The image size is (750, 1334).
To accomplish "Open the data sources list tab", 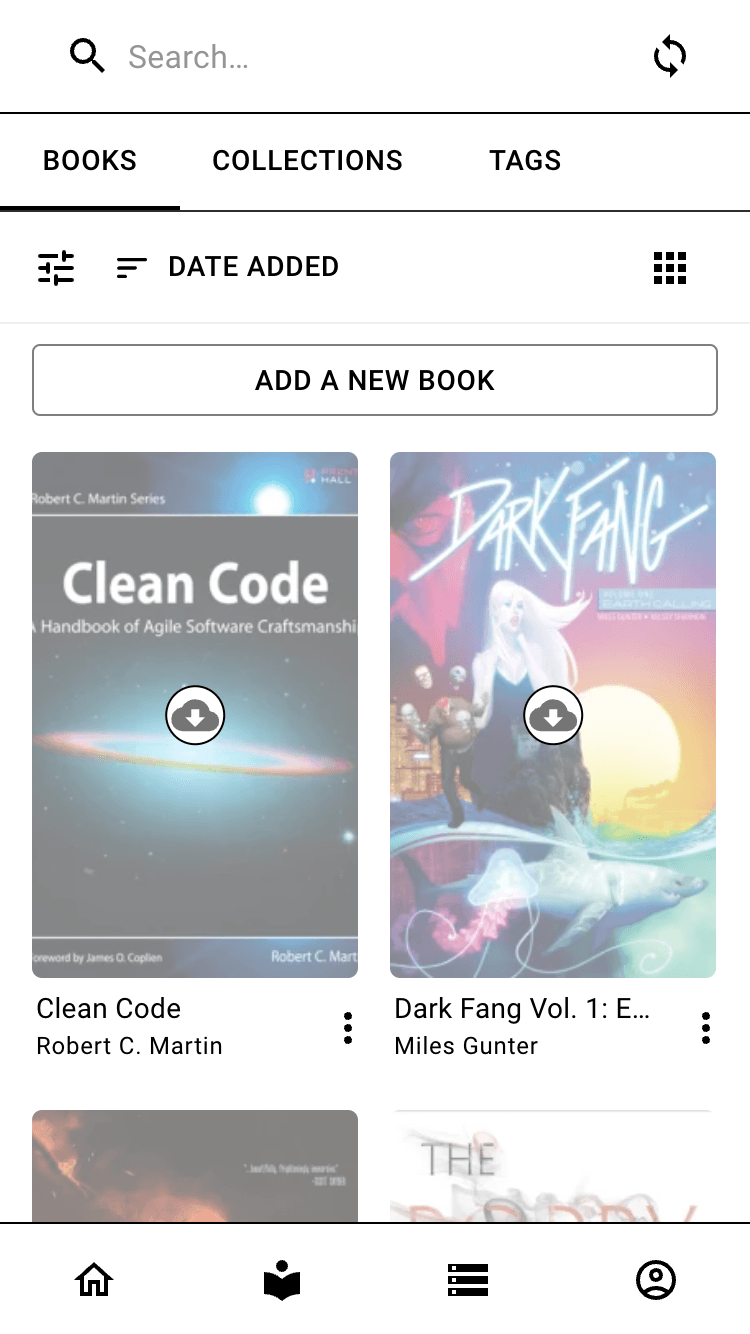I will pyautogui.click(x=468, y=1279).
